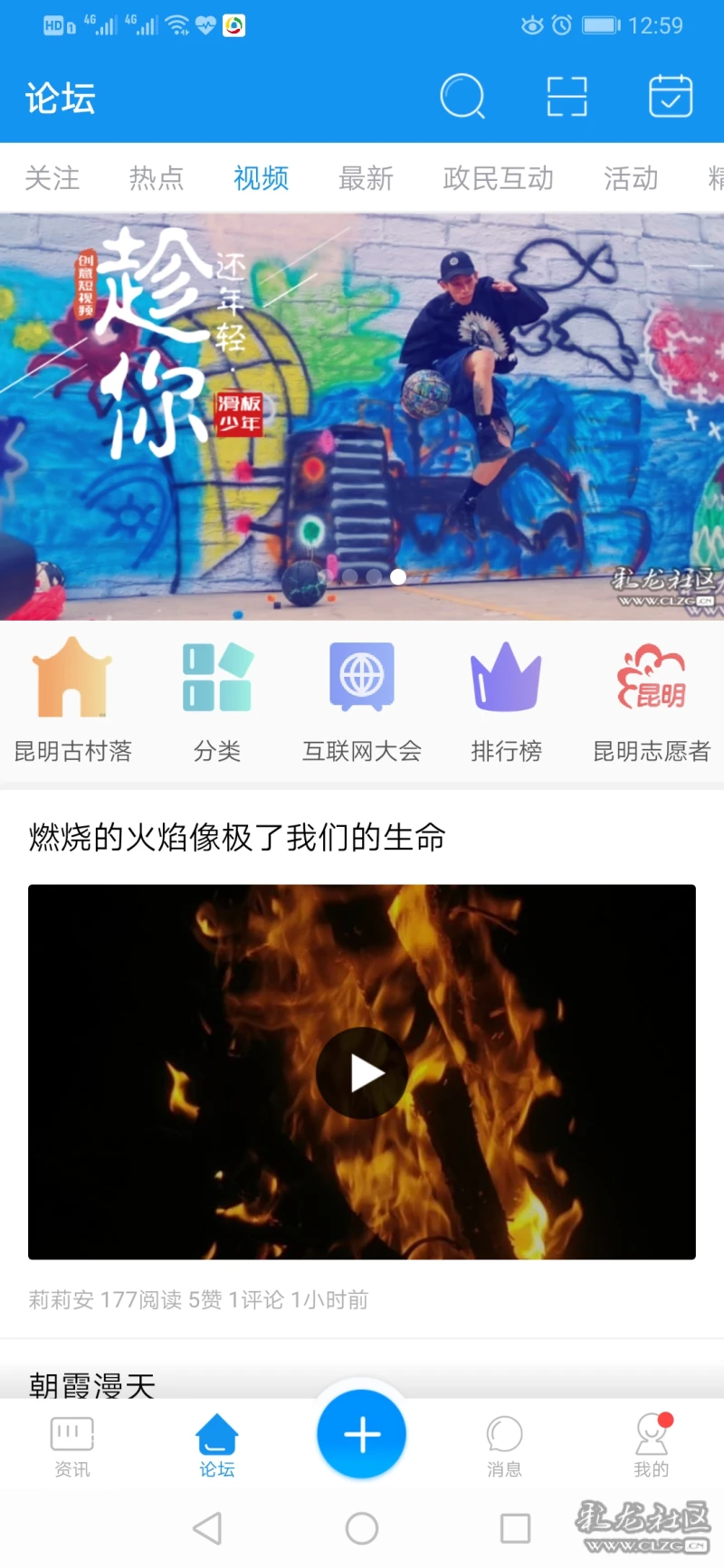This screenshot has height=1568, width=724.
Task: Switch to the 热点 tab
Action: point(157,178)
